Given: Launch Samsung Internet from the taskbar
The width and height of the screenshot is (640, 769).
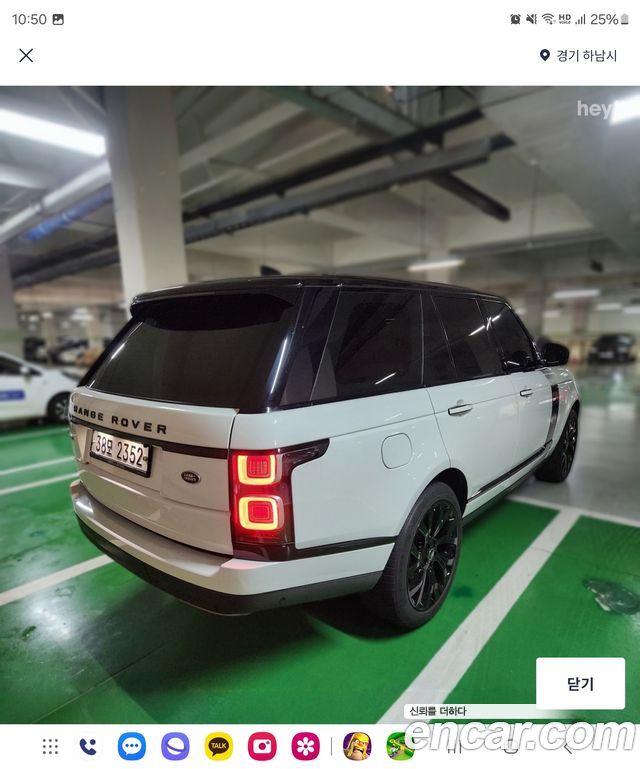Looking at the screenshot, I should click(175, 746).
